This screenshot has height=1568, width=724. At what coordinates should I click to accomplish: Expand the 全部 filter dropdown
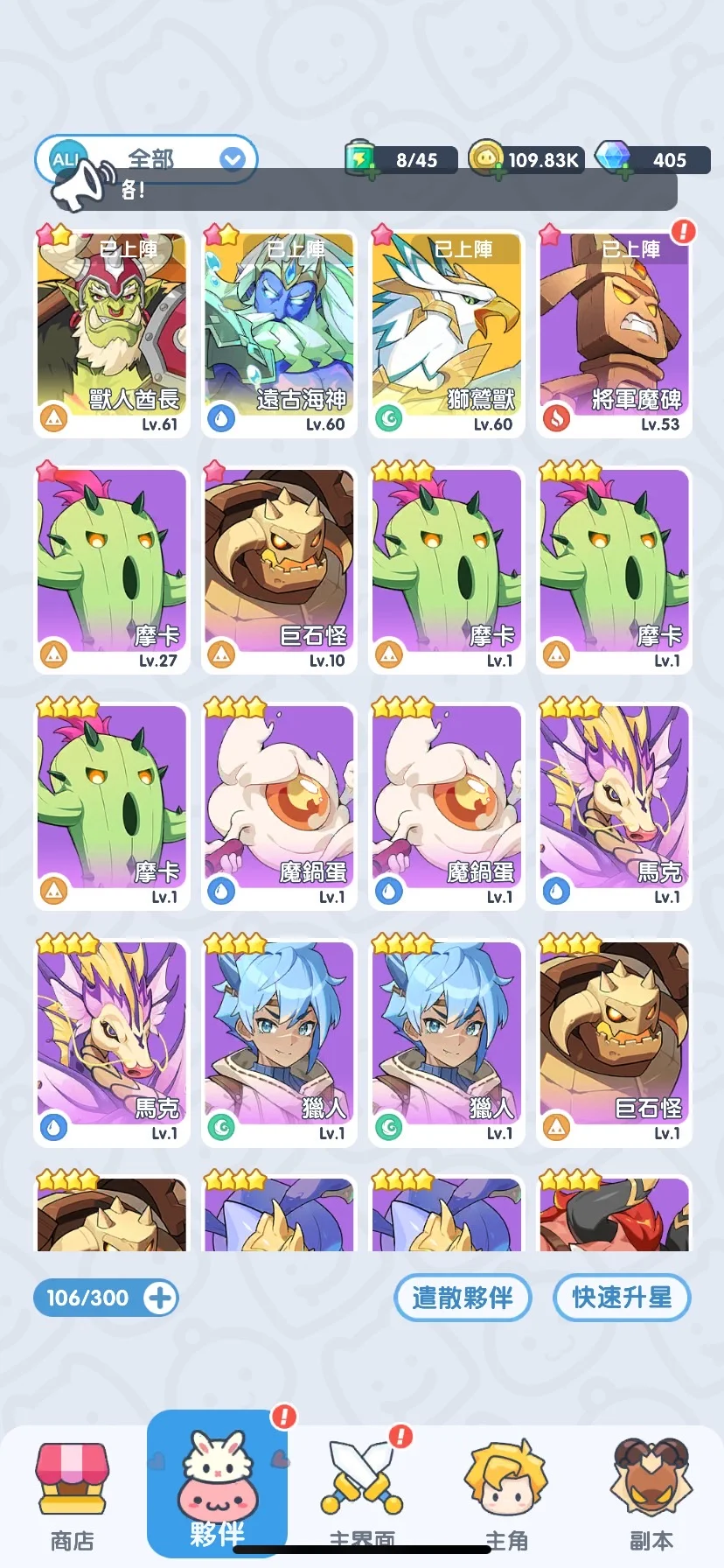232,158
